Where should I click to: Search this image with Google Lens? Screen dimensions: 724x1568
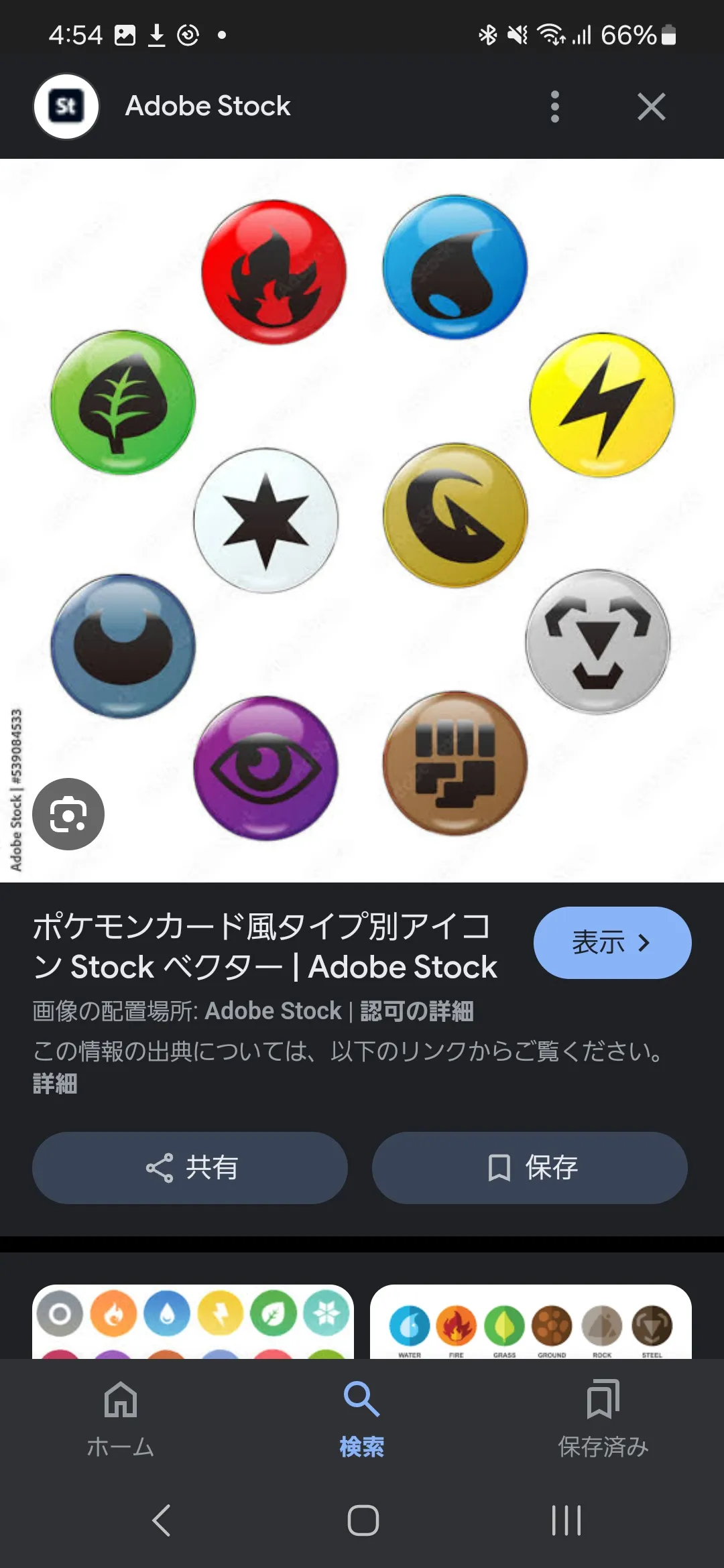[68, 814]
